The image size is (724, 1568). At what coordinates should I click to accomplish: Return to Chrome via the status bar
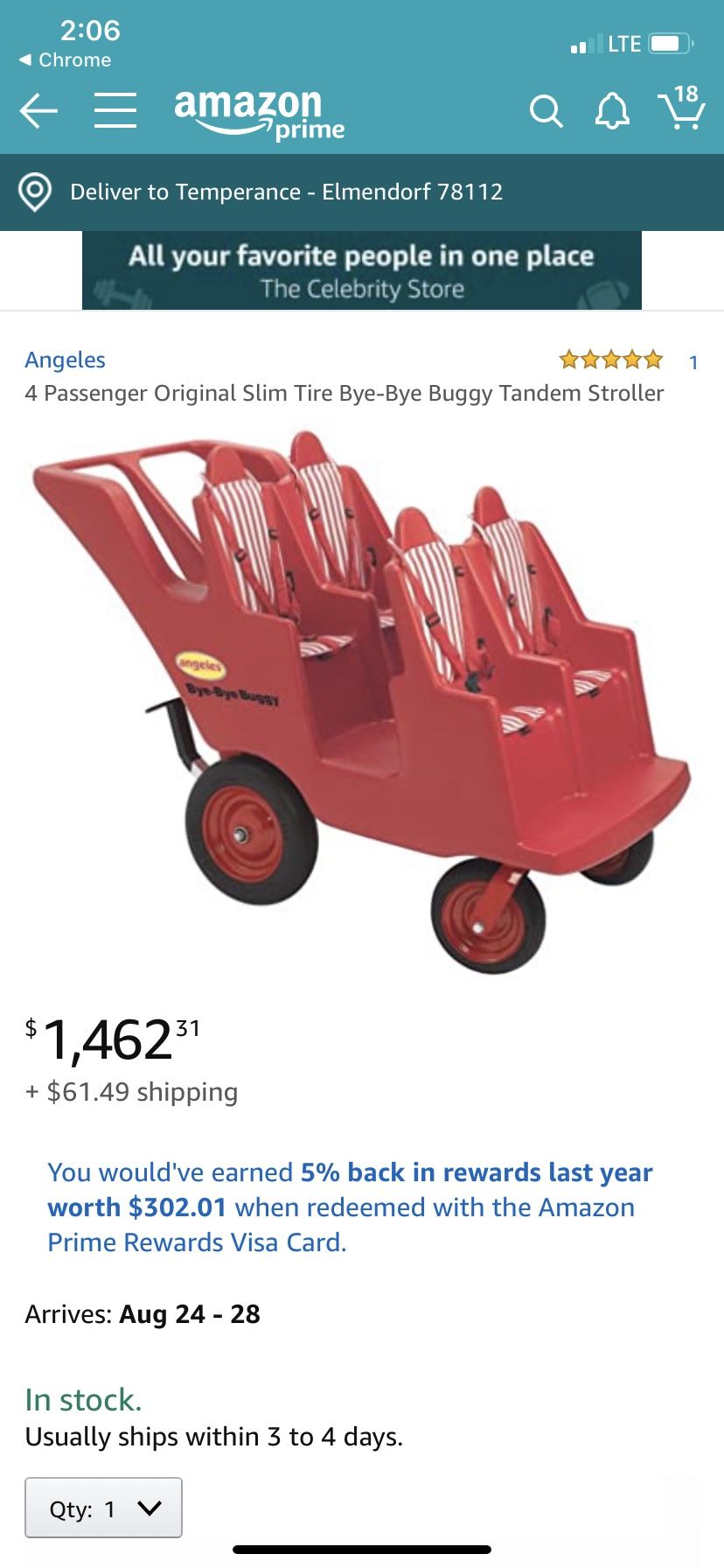coord(66,60)
